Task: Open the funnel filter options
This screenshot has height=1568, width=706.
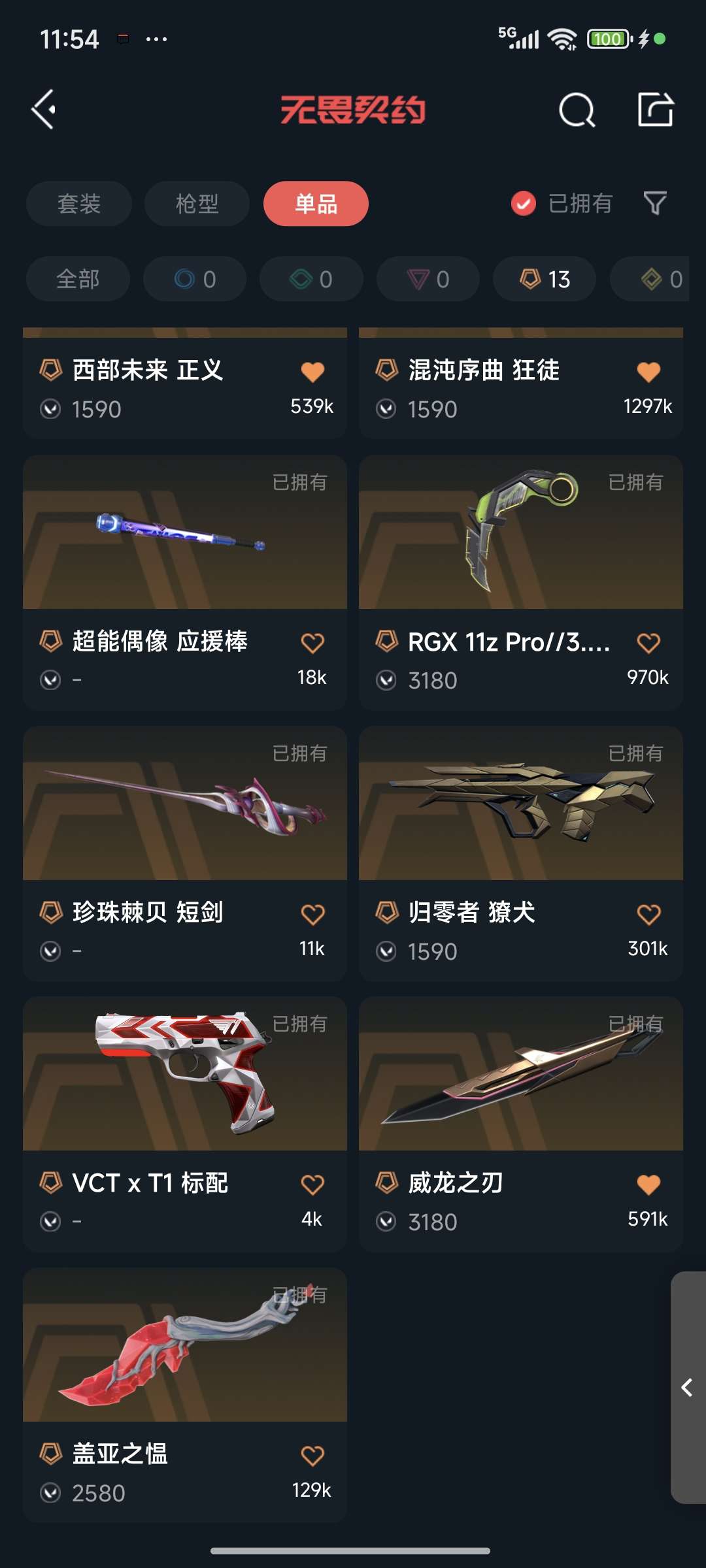Action: (x=655, y=204)
